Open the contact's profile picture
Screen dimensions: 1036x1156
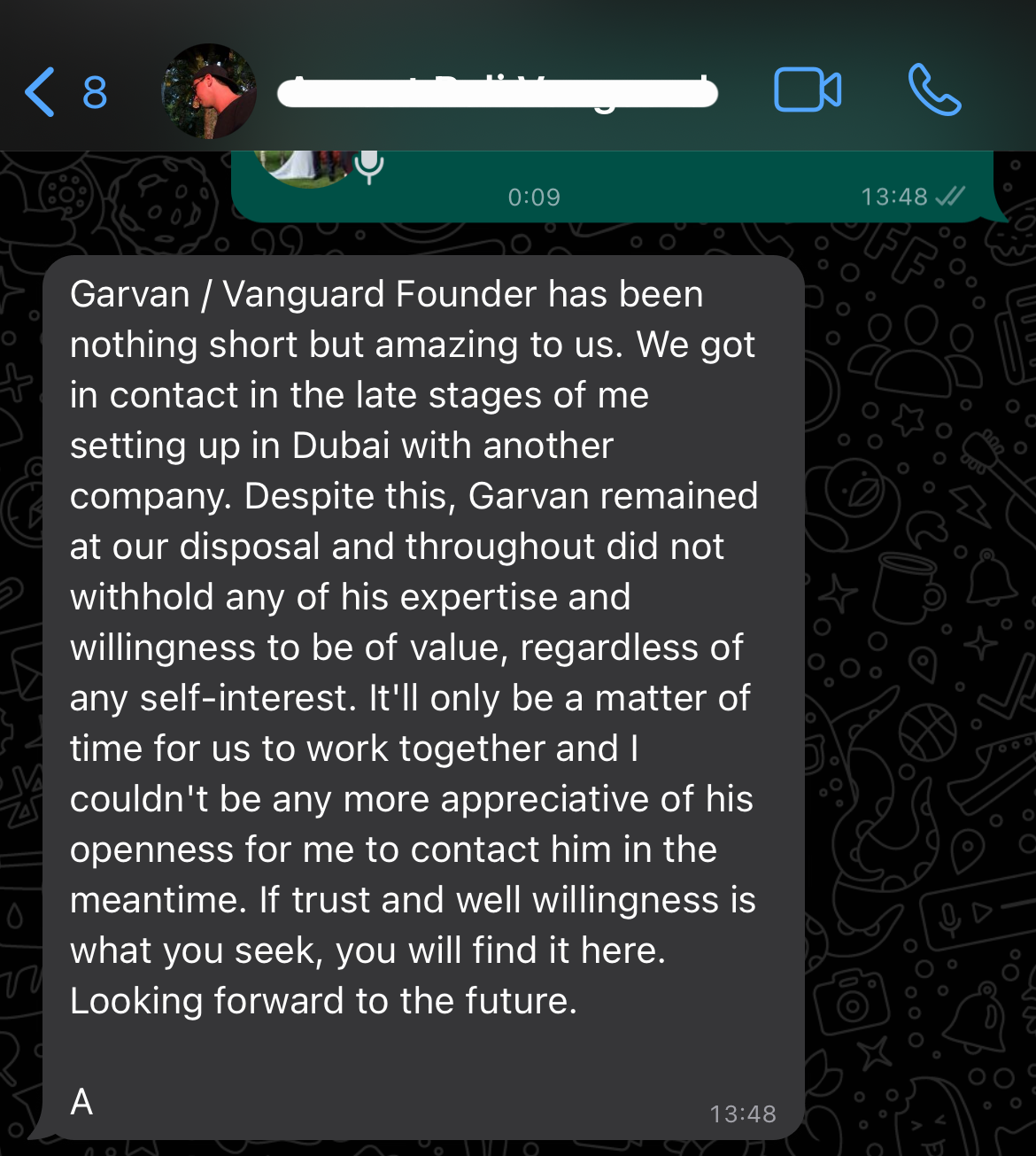pos(209,91)
